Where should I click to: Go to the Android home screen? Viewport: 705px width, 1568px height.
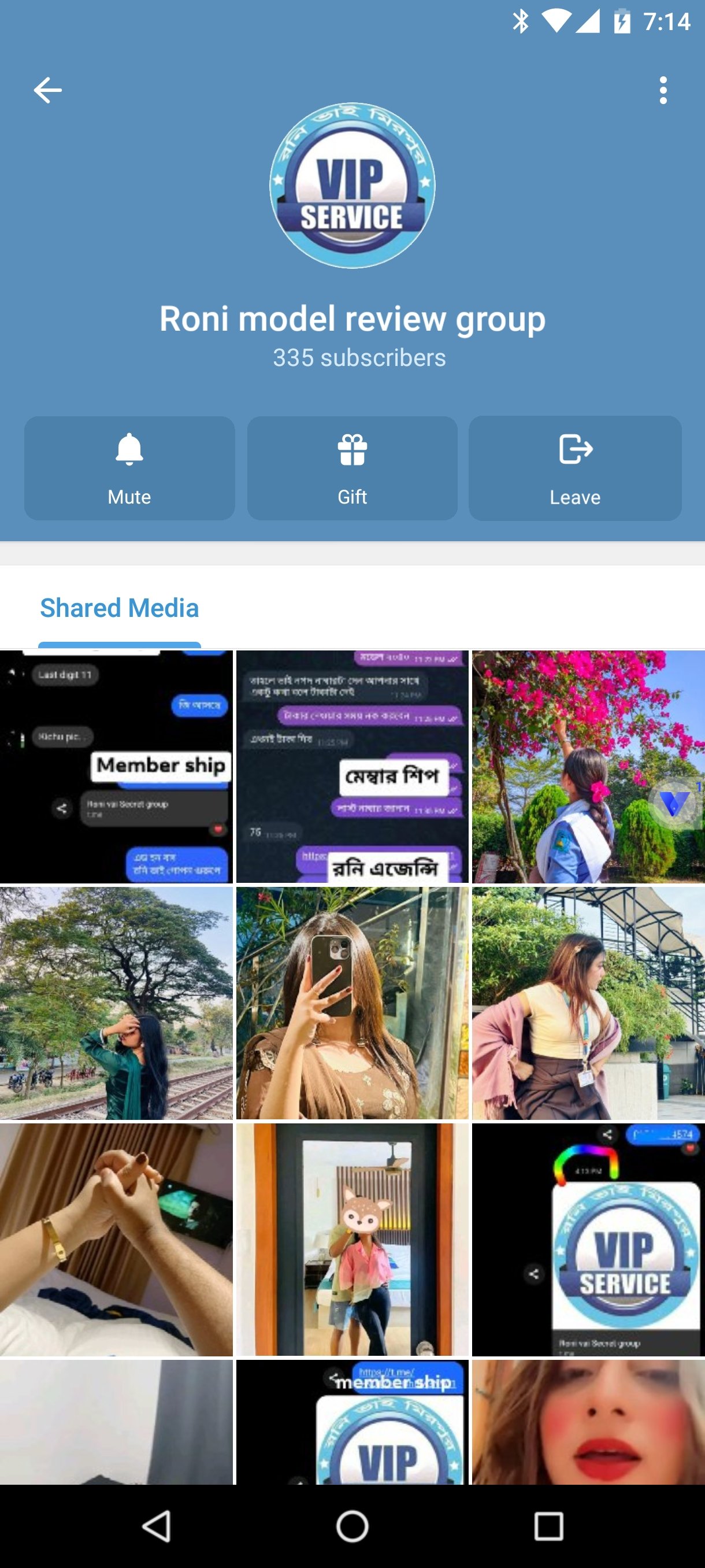pyautogui.click(x=352, y=1526)
